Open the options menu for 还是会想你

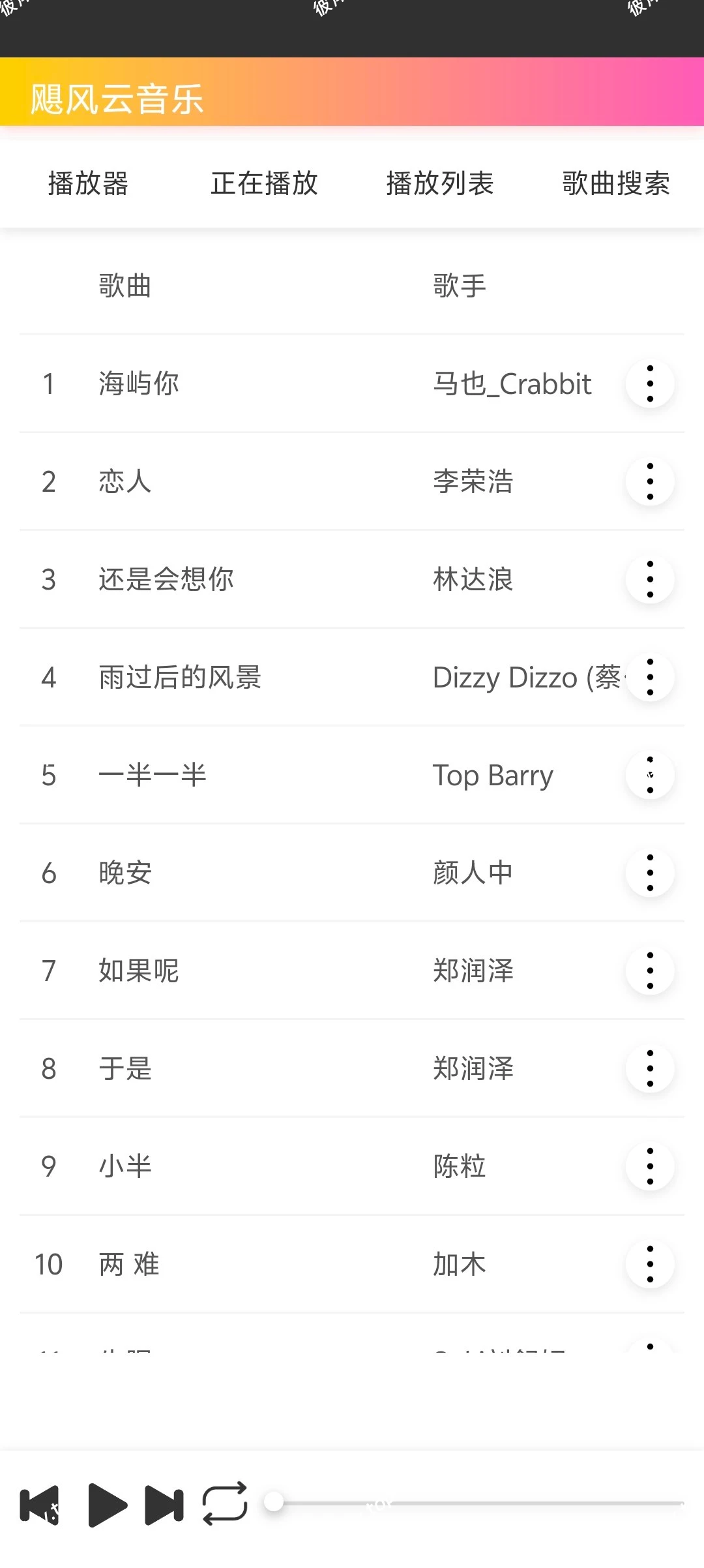pyautogui.click(x=649, y=579)
